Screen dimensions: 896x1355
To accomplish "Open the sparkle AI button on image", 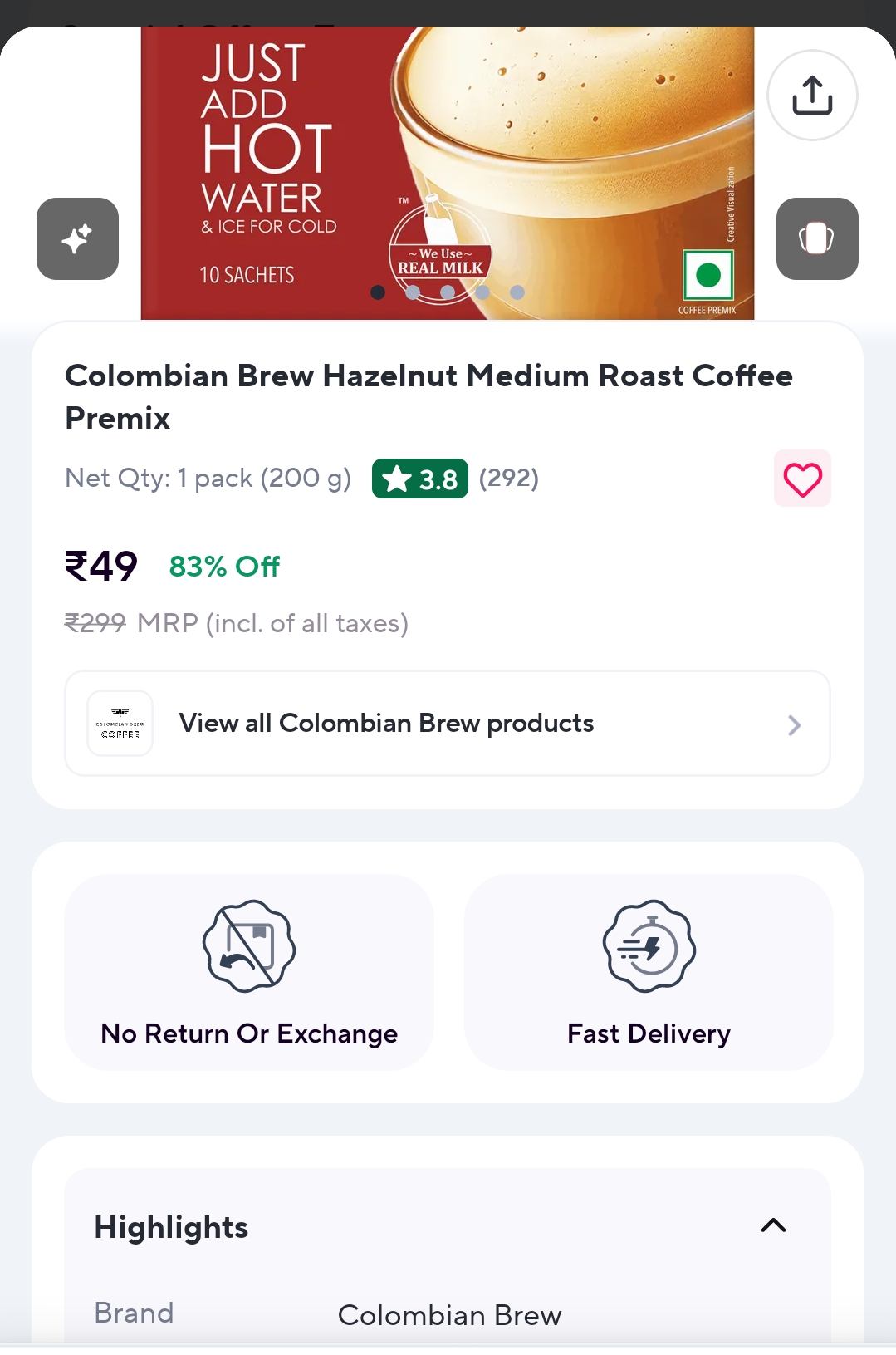I will pos(77,239).
